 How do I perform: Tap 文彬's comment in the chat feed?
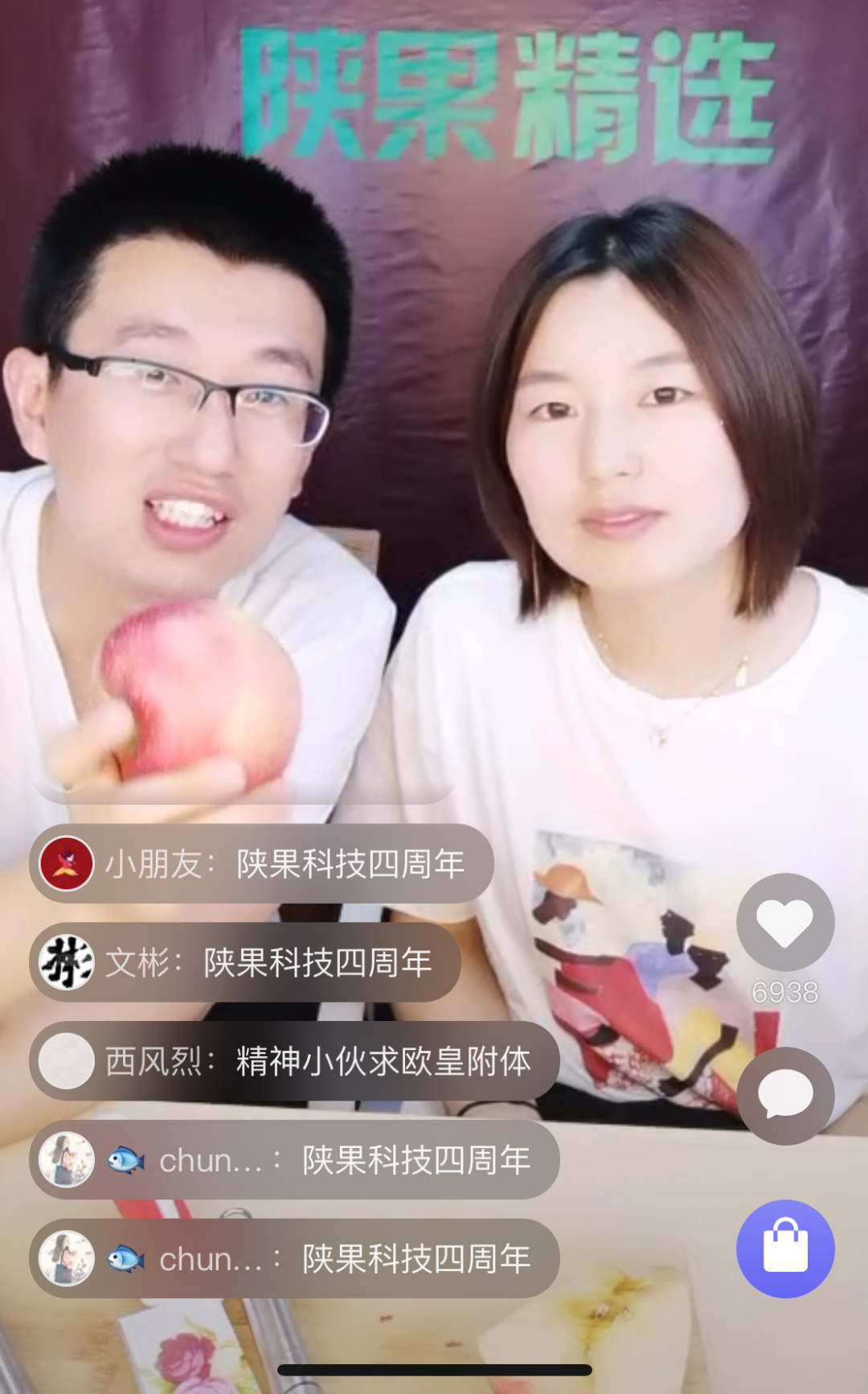coord(246,962)
